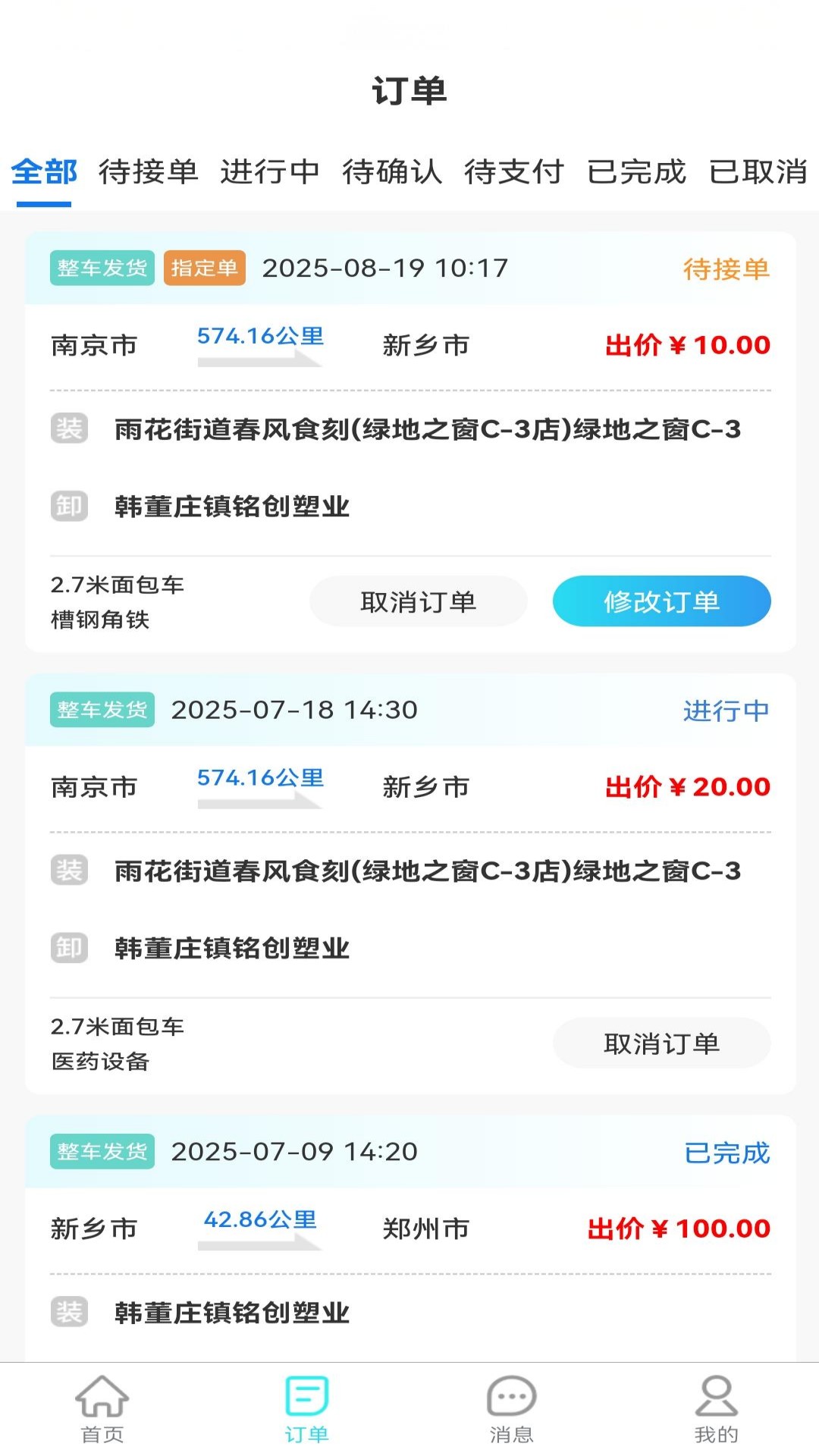
Task: Click 取消订单 on the first order
Action: click(418, 601)
